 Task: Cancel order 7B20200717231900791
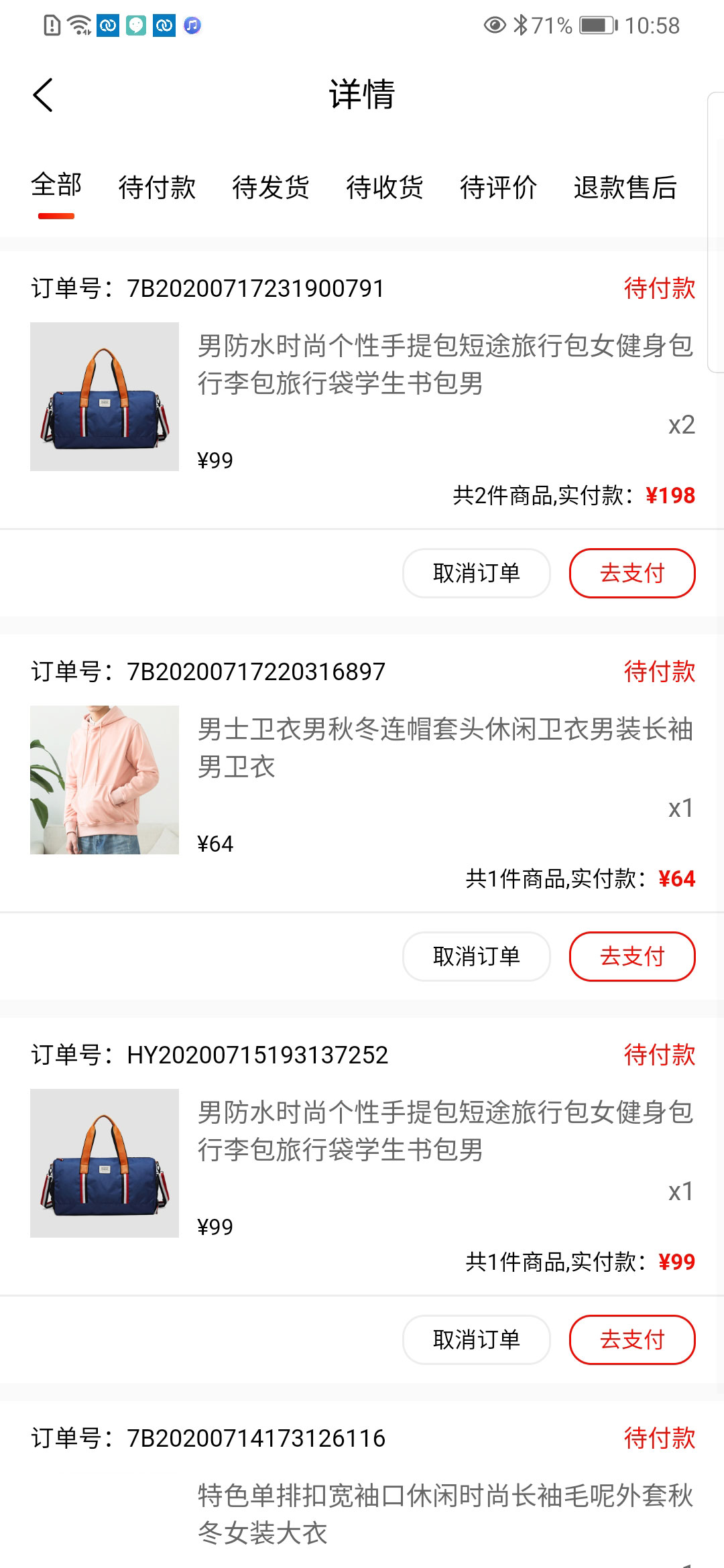pyautogui.click(x=476, y=574)
